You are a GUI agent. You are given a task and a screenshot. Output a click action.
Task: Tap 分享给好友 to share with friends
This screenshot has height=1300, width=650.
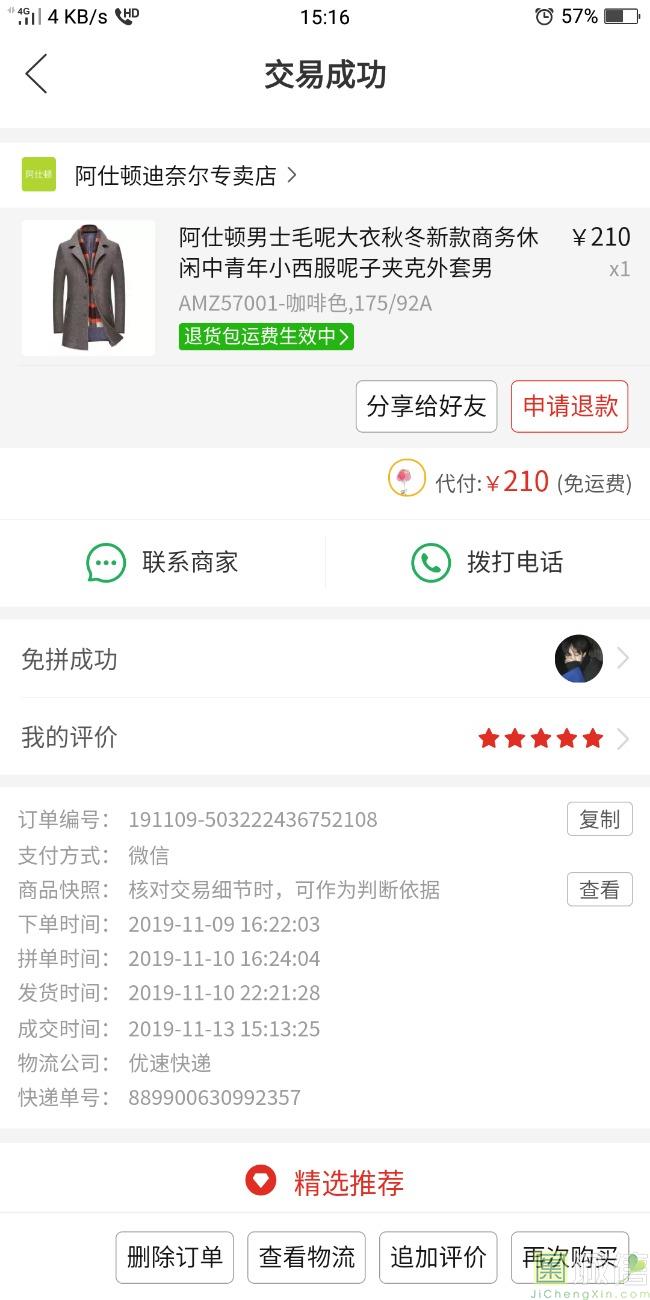click(426, 406)
